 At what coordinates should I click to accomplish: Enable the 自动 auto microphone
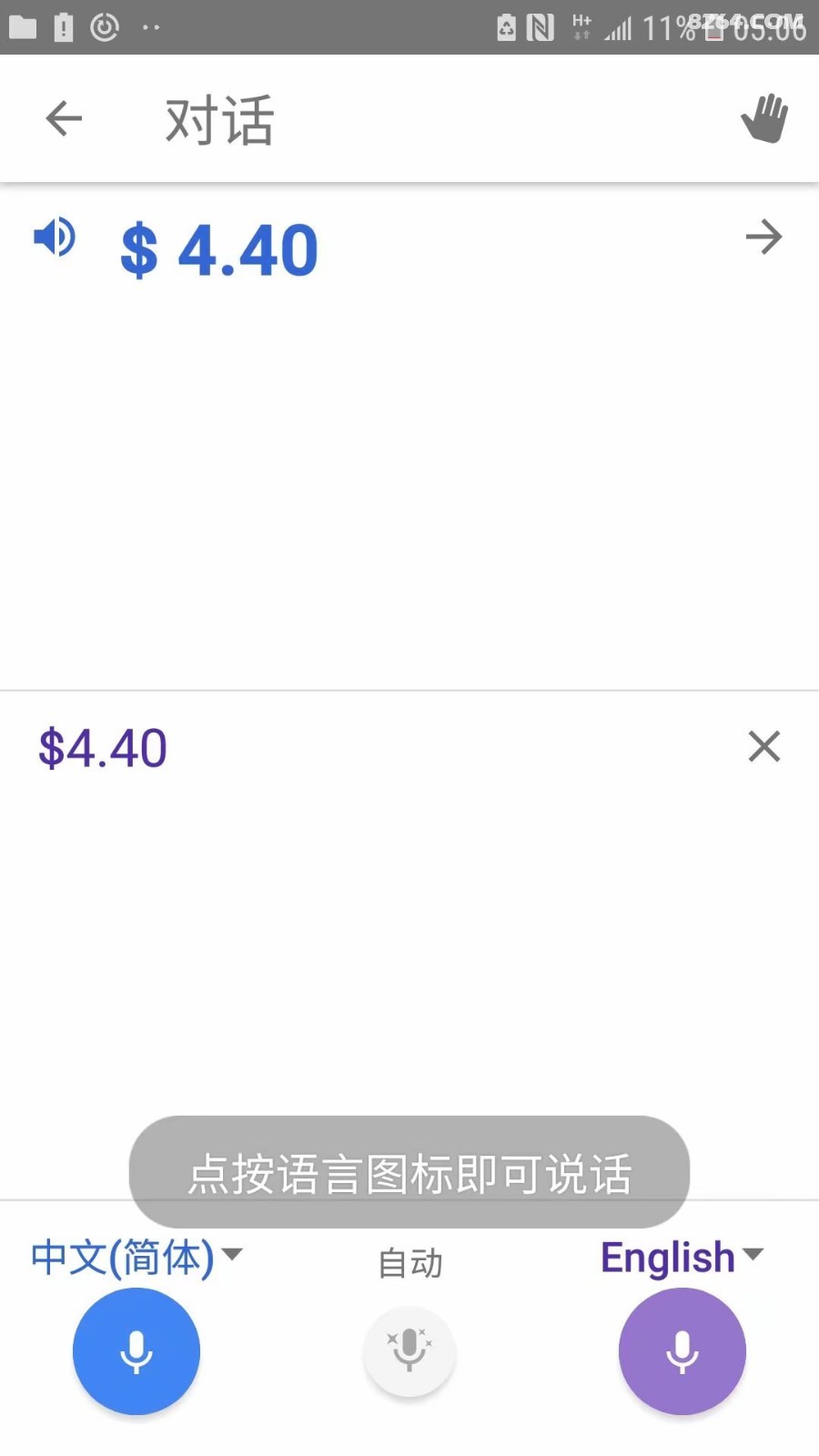click(x=409, y=1350)
